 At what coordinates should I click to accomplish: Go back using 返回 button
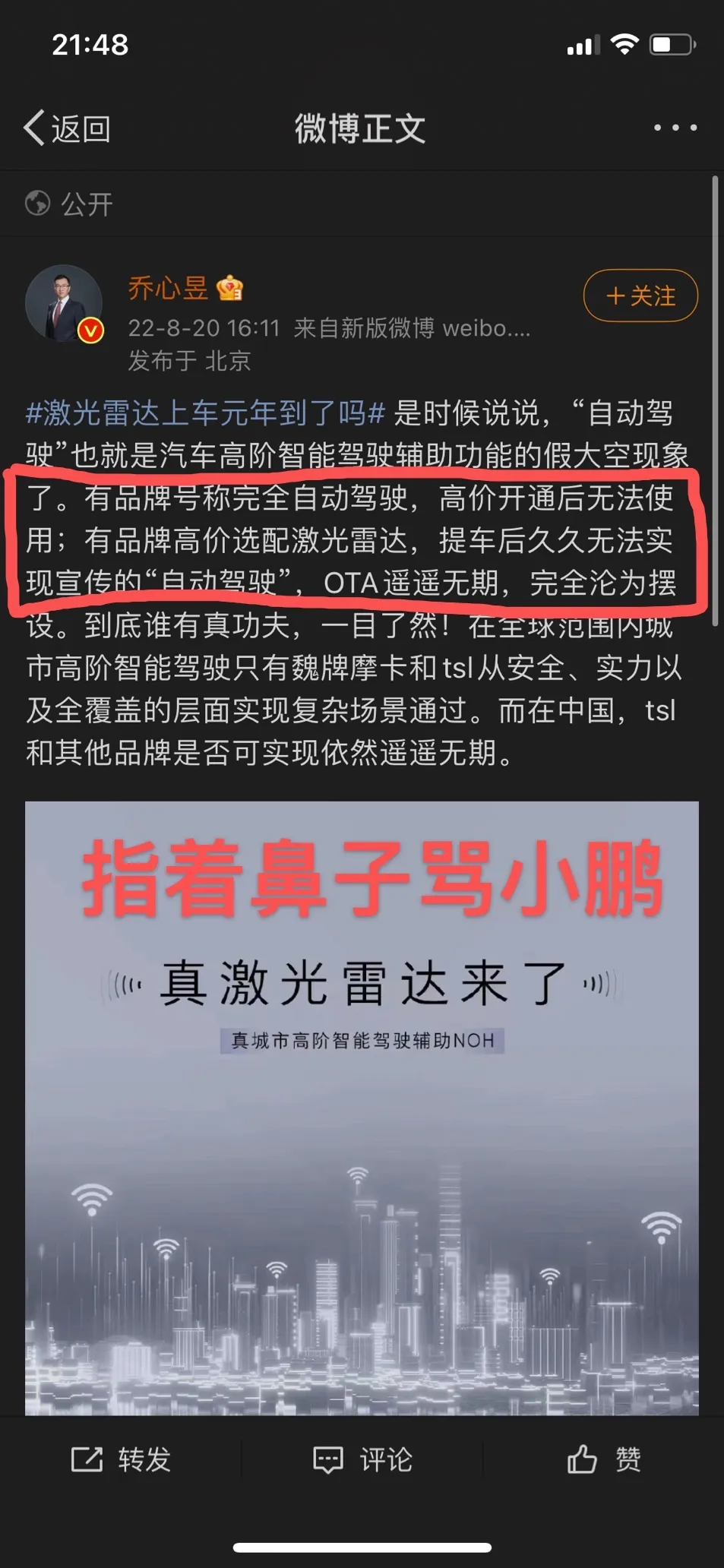coord(68,128)
